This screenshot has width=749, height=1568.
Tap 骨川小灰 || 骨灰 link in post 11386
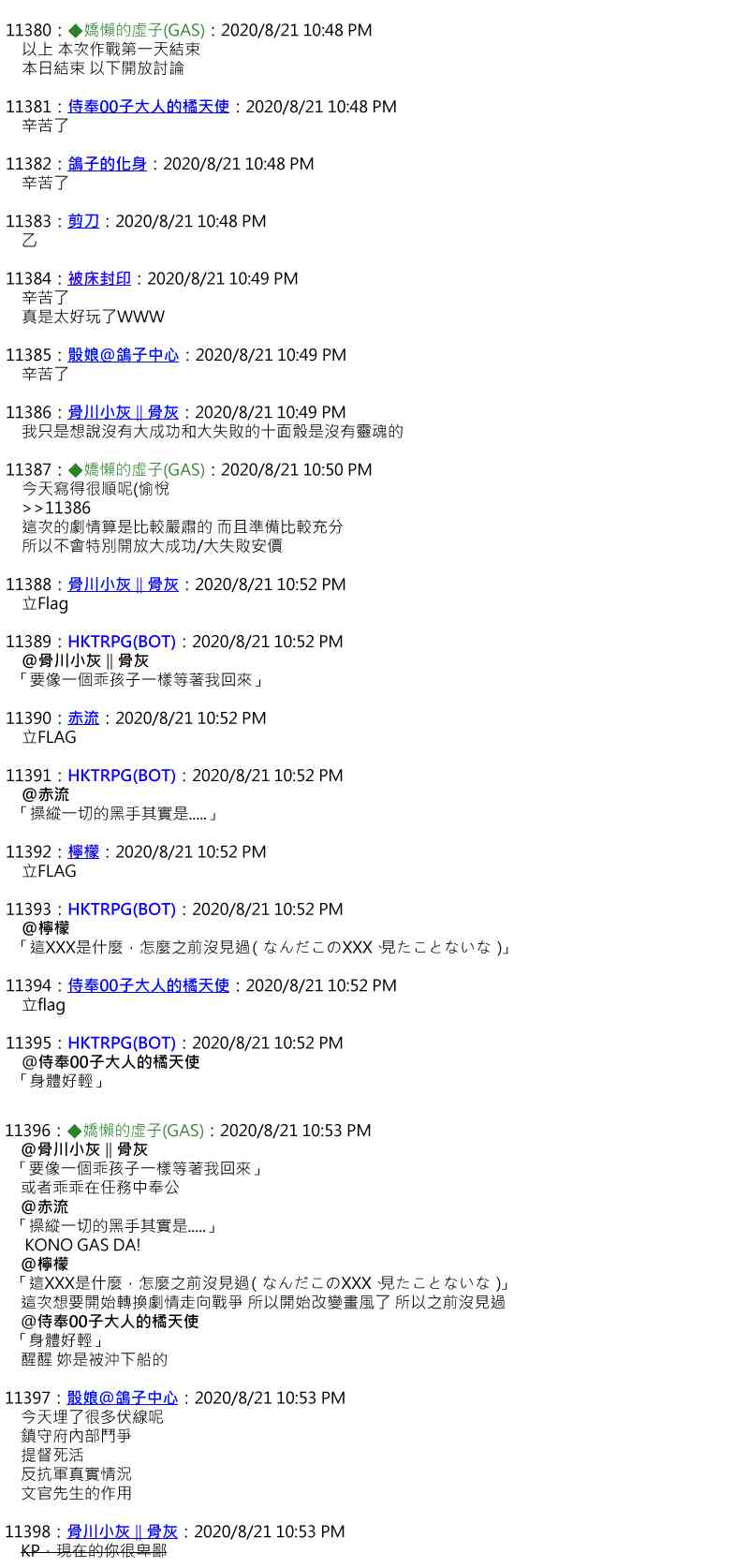[123, 412]
